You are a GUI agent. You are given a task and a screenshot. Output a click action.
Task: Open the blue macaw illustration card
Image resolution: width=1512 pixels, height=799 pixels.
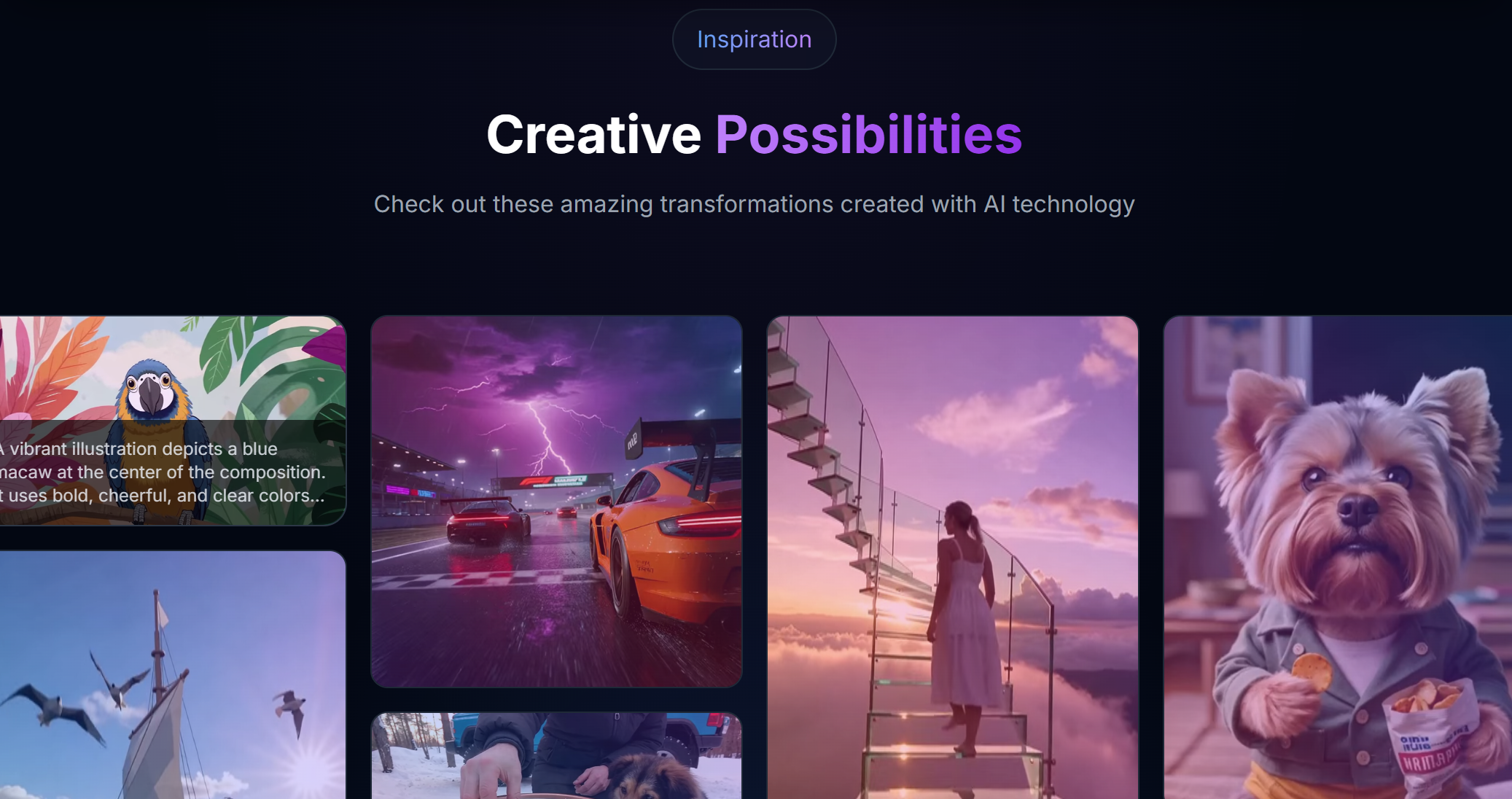171,420
